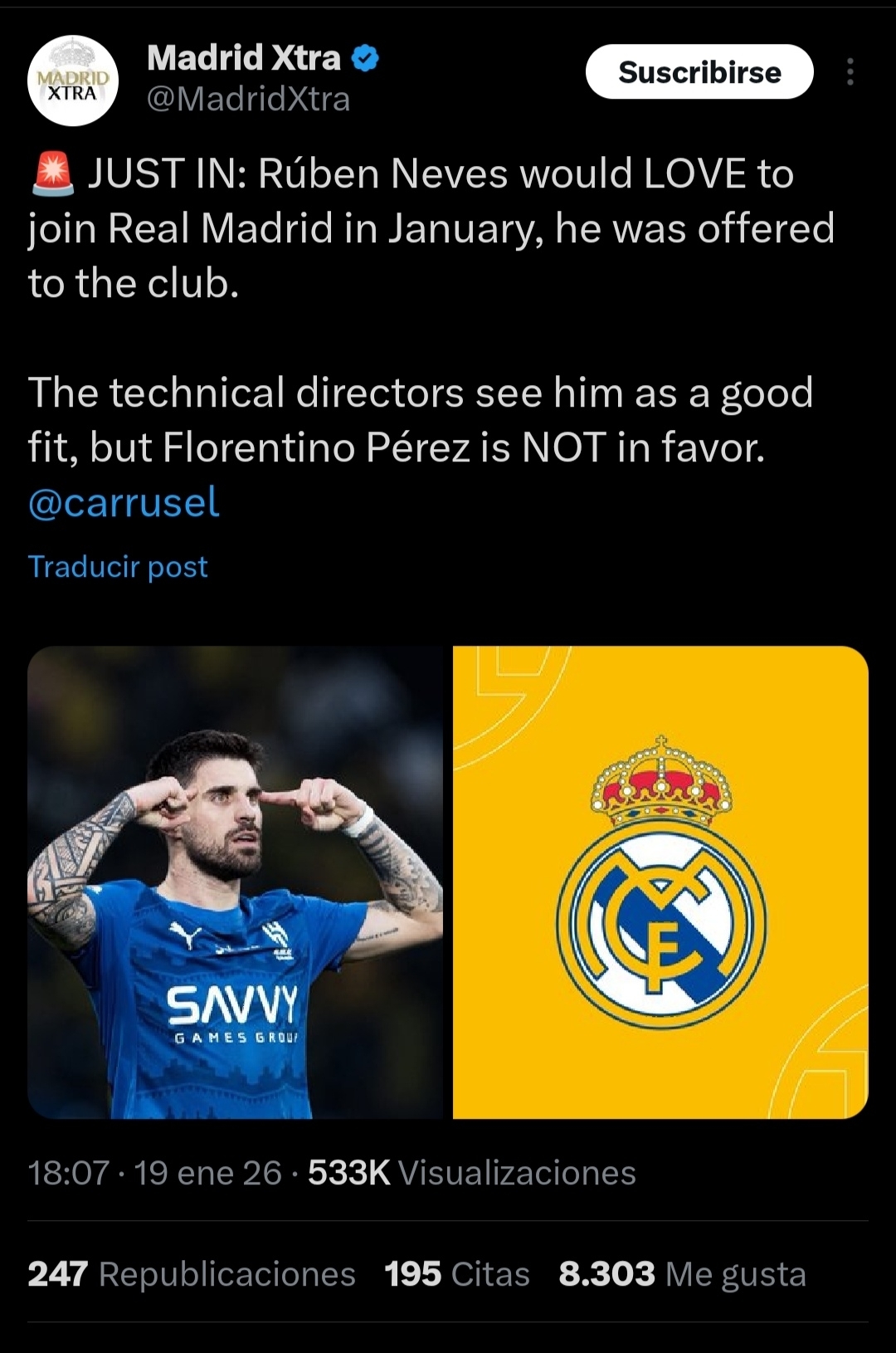Open the @MadridXtra account name
The image size is (896, 1353).
[x=248, y=100]
